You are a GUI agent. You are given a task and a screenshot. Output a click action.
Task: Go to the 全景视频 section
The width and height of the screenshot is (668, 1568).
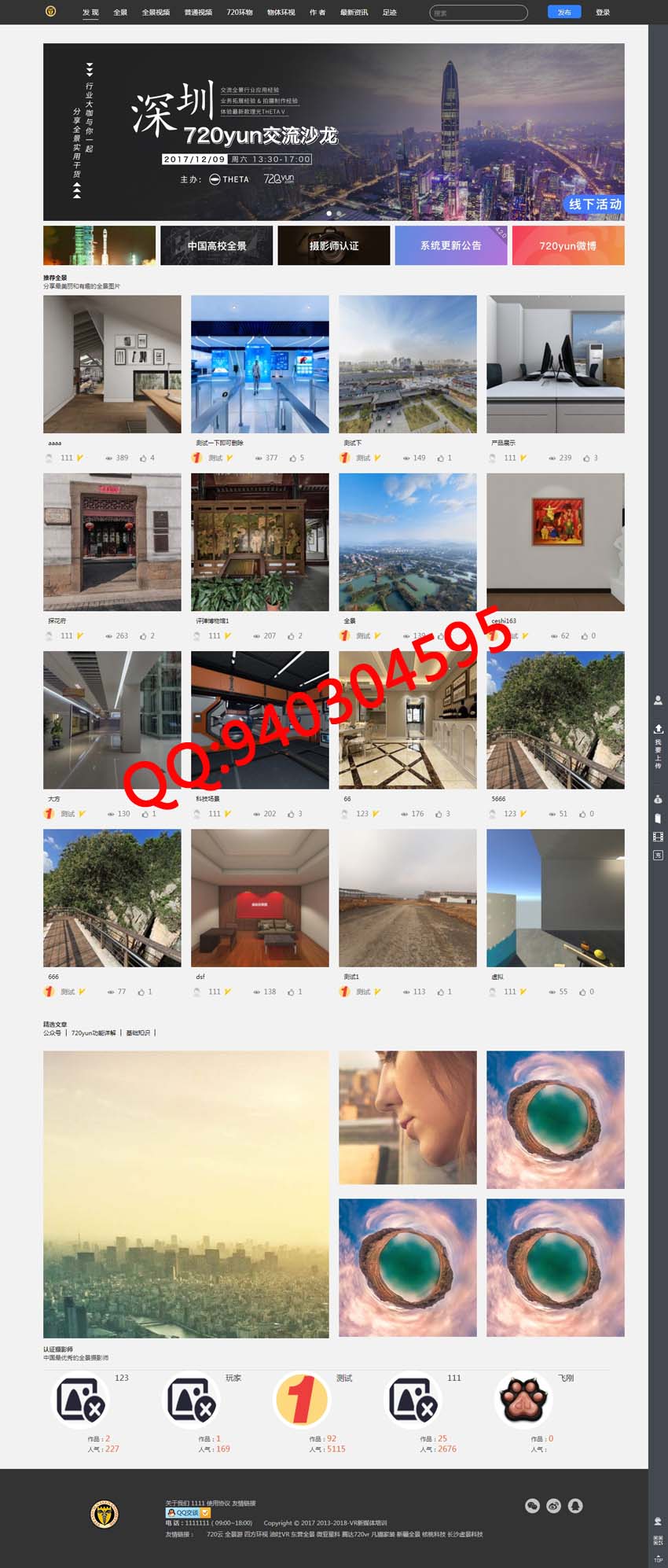pyautogui.click(x=156, y=12)
